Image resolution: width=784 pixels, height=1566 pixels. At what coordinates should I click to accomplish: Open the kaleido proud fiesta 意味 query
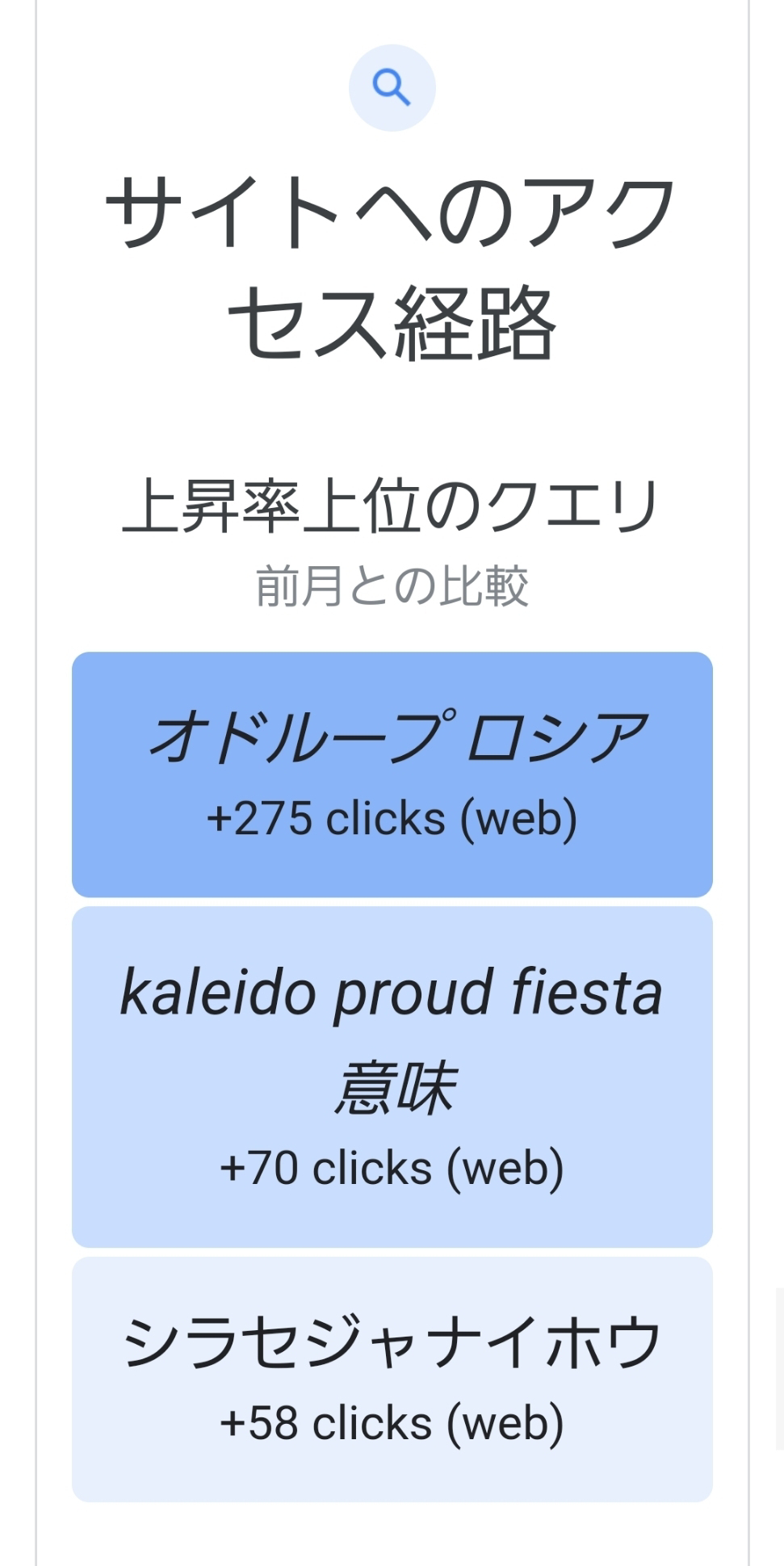pyautogui.click(x=392, y=1077)
